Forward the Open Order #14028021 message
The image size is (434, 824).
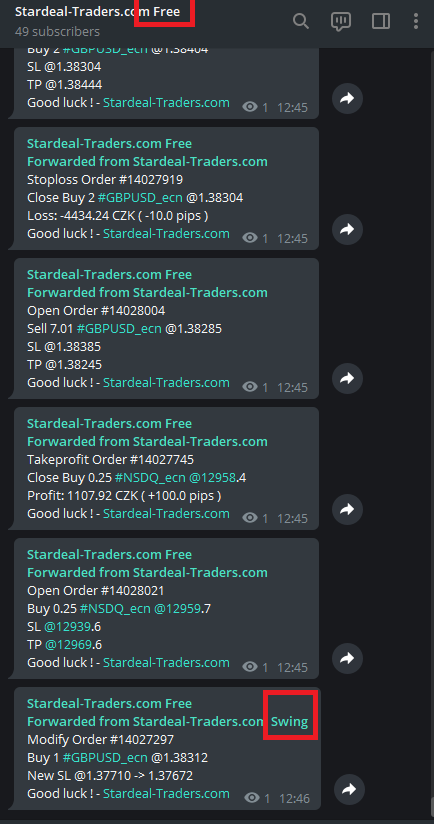click(x=347, y=658)
